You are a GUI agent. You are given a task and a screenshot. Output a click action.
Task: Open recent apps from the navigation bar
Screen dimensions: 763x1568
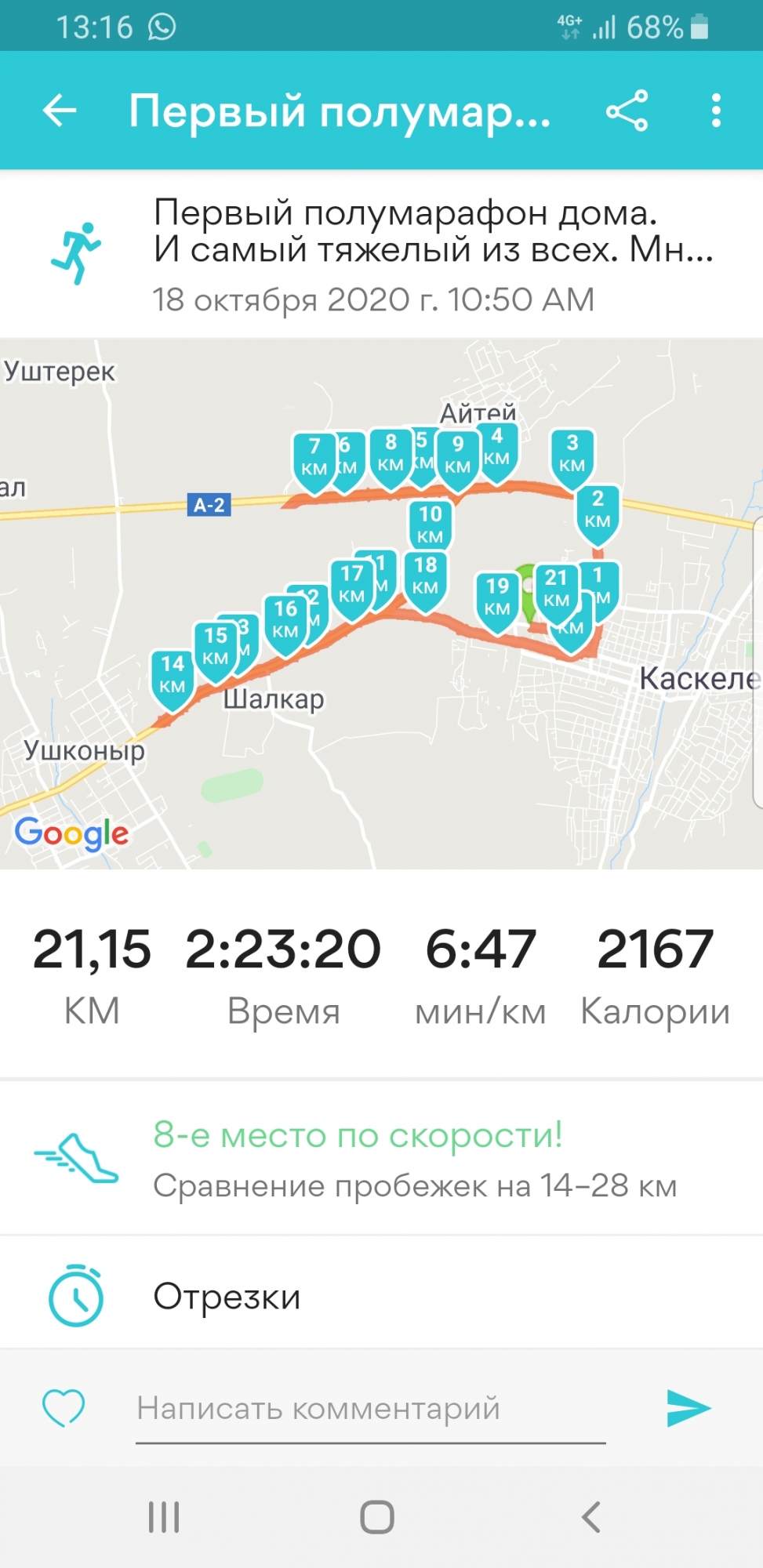point(164,1517)
